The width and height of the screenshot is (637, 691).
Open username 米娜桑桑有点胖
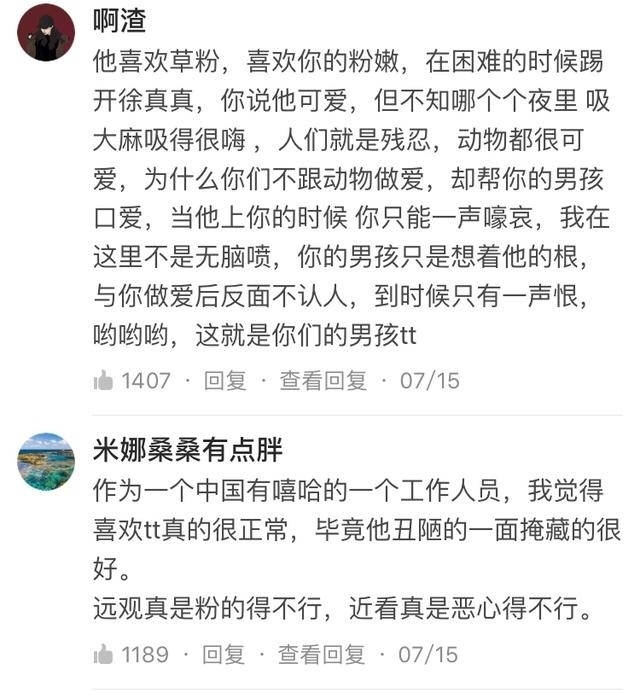188,450
